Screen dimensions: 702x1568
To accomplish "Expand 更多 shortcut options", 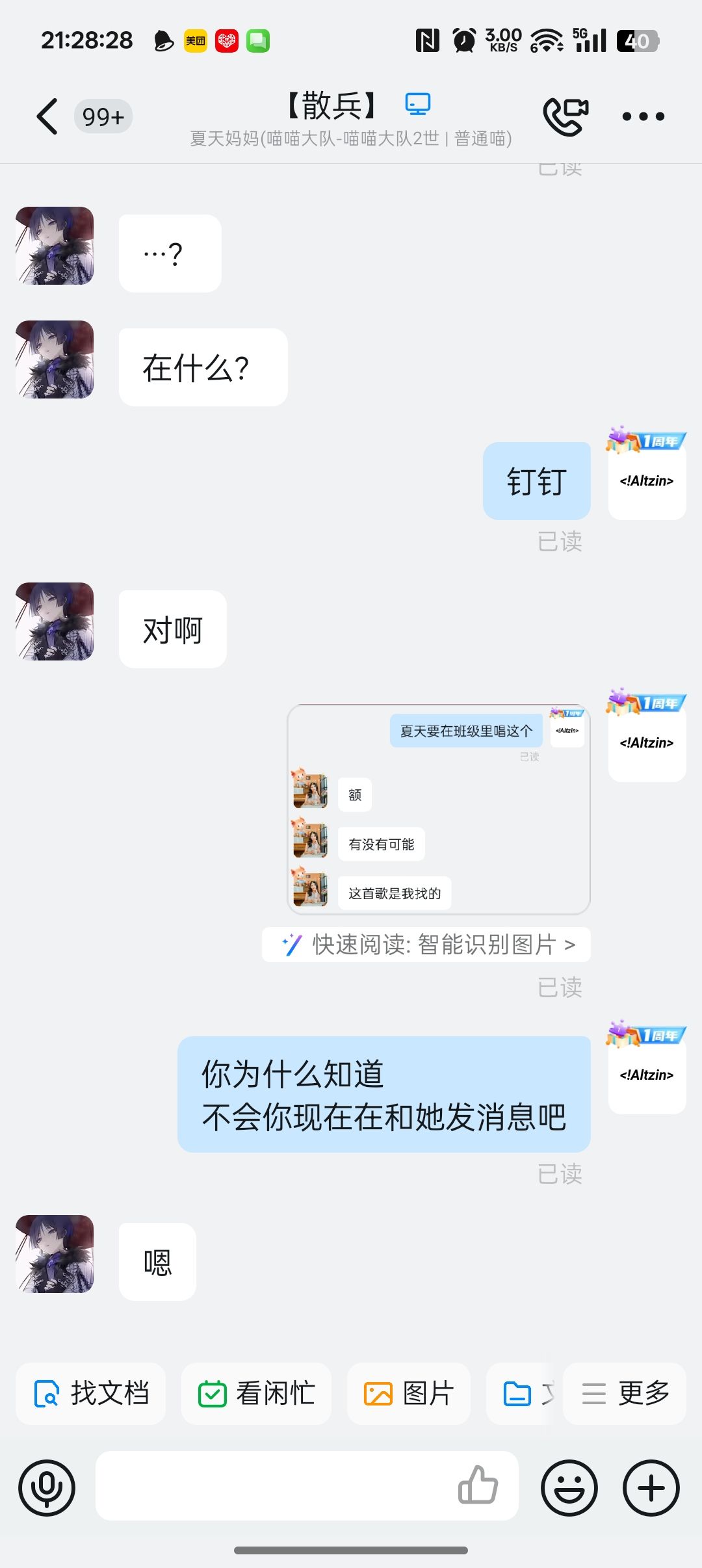I will [625, 1394].
